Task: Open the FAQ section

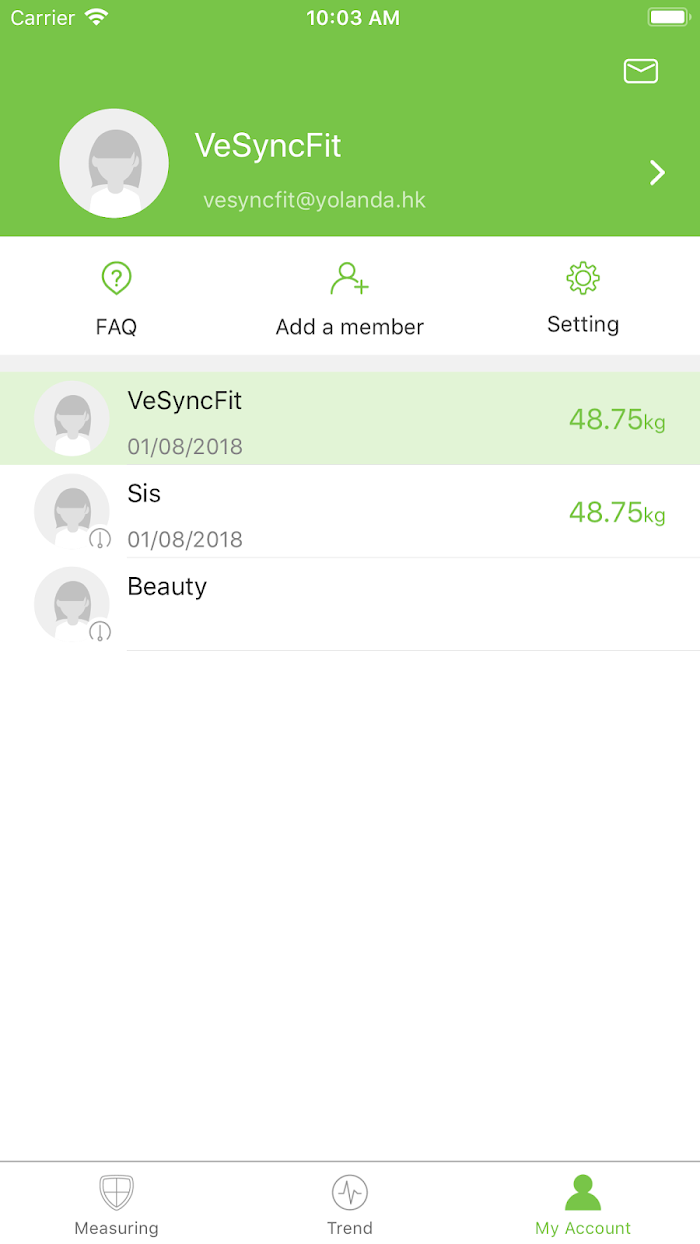Action: [116, 298]
